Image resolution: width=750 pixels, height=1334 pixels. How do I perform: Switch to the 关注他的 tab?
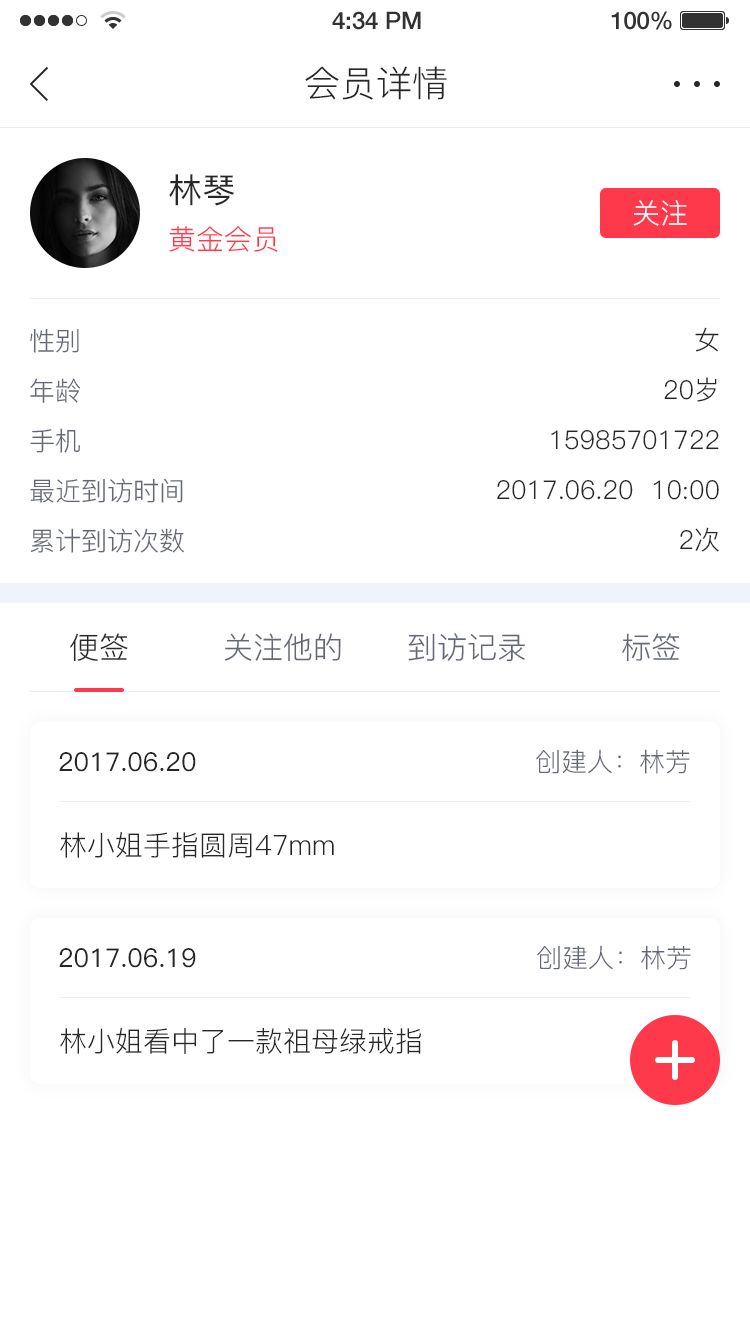point(283,648)
